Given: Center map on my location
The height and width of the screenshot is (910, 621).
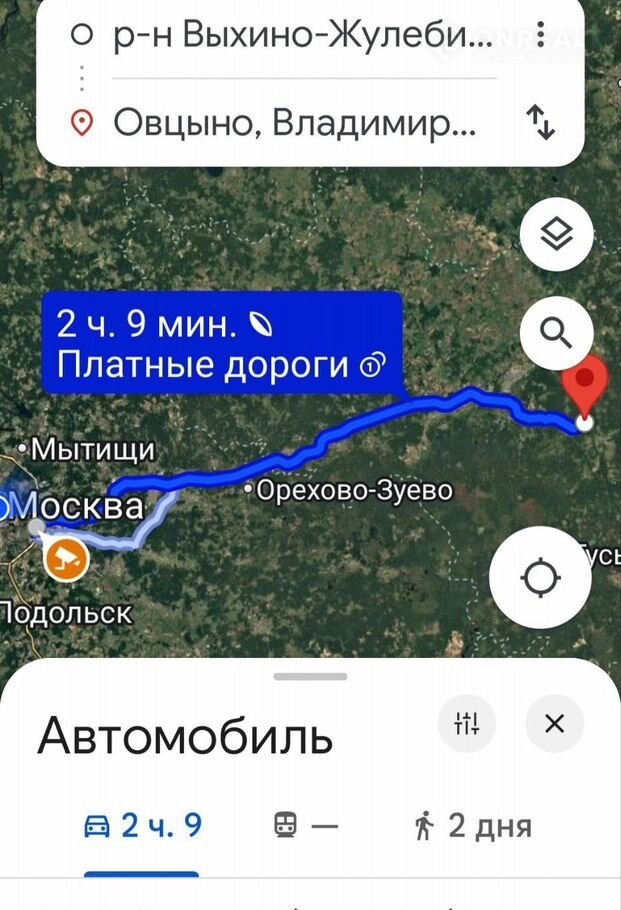Looking at the screenshot, I should click(541, 577).
